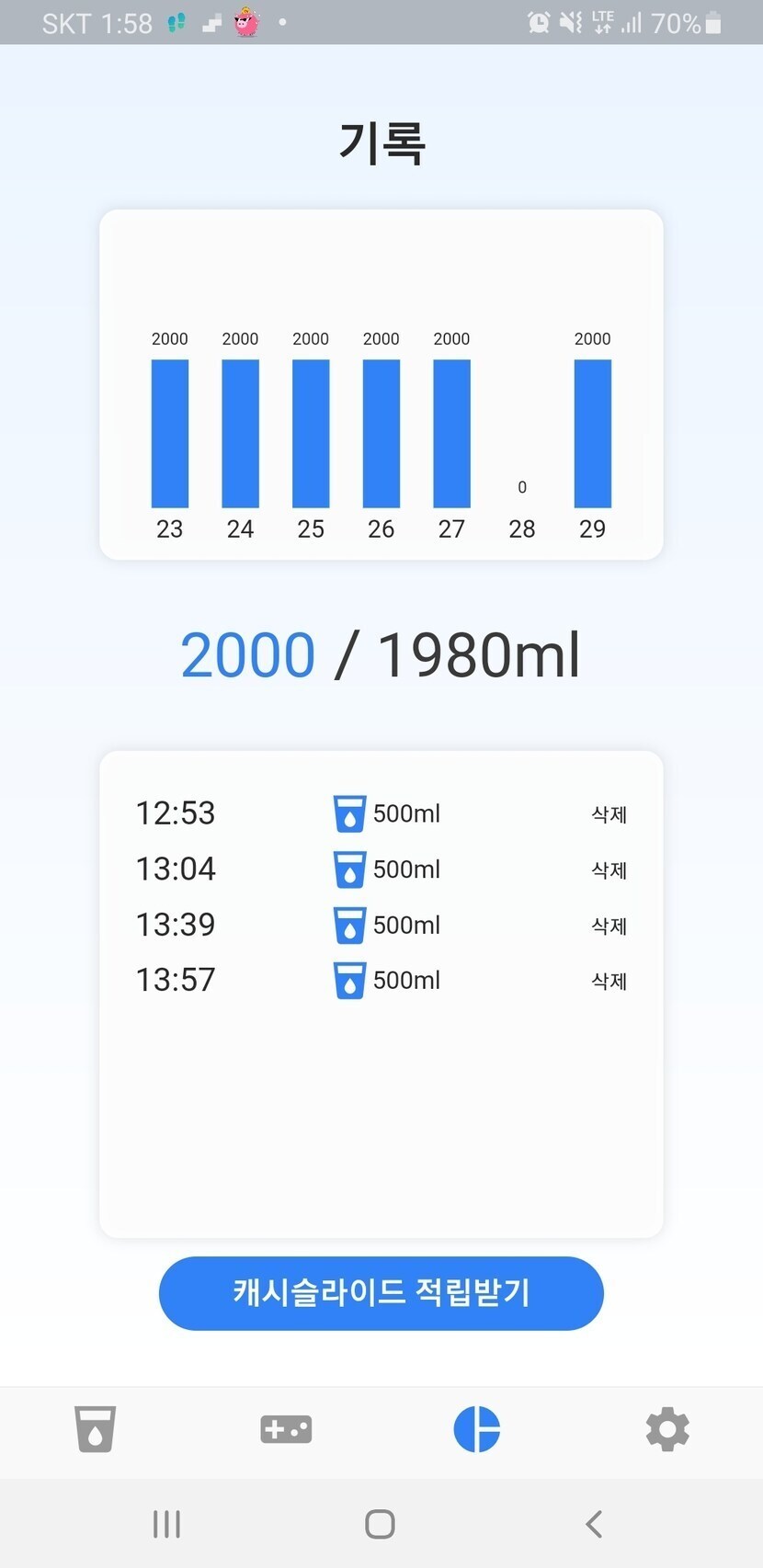Switch to the water cup tab

[95, 1429]
